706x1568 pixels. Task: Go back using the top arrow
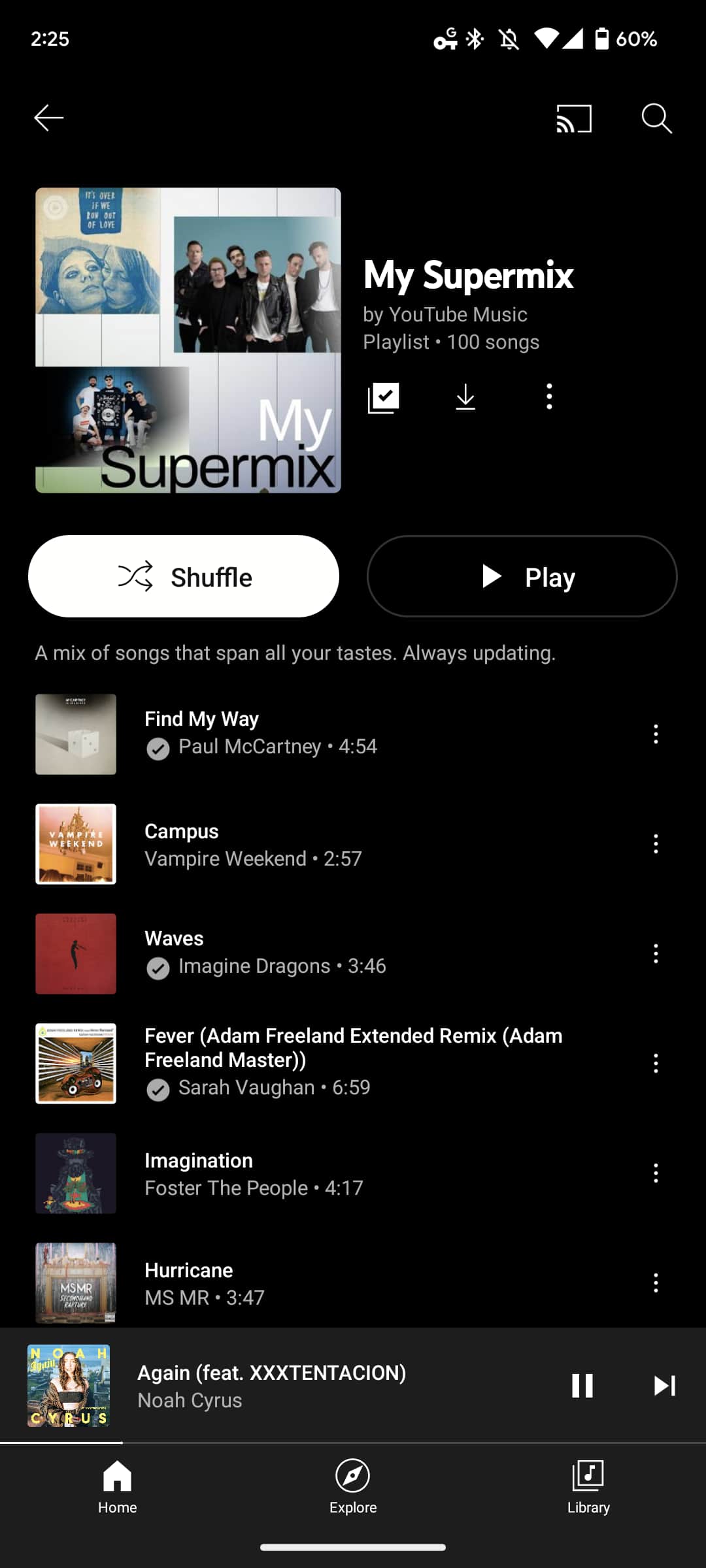click(49, 118)
